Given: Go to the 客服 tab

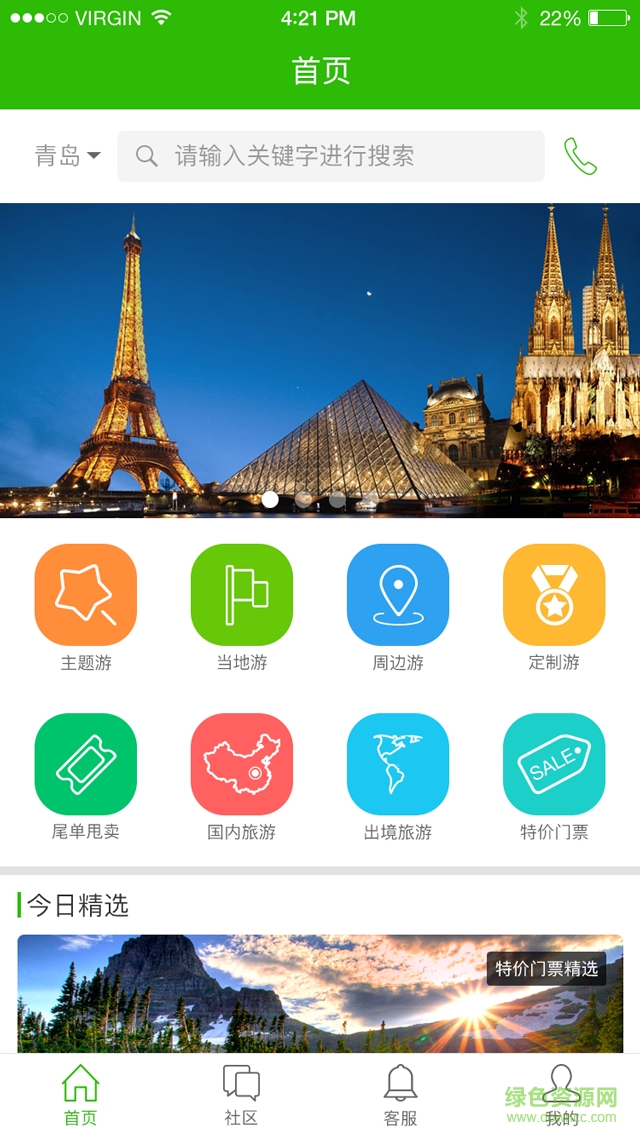Looking at the screenshot, I should coord(400,1095).
